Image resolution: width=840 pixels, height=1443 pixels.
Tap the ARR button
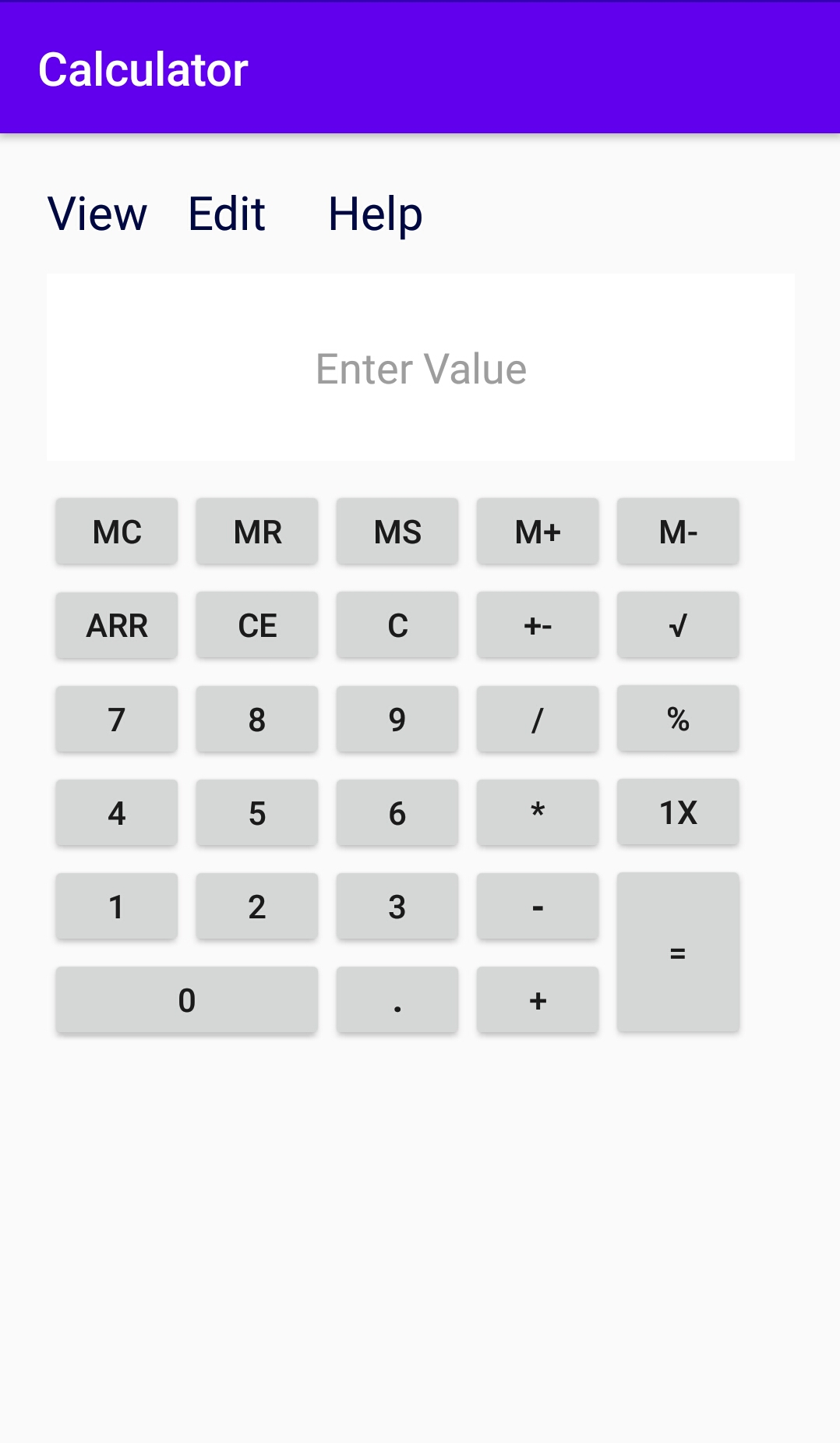(x=117, y=625)
